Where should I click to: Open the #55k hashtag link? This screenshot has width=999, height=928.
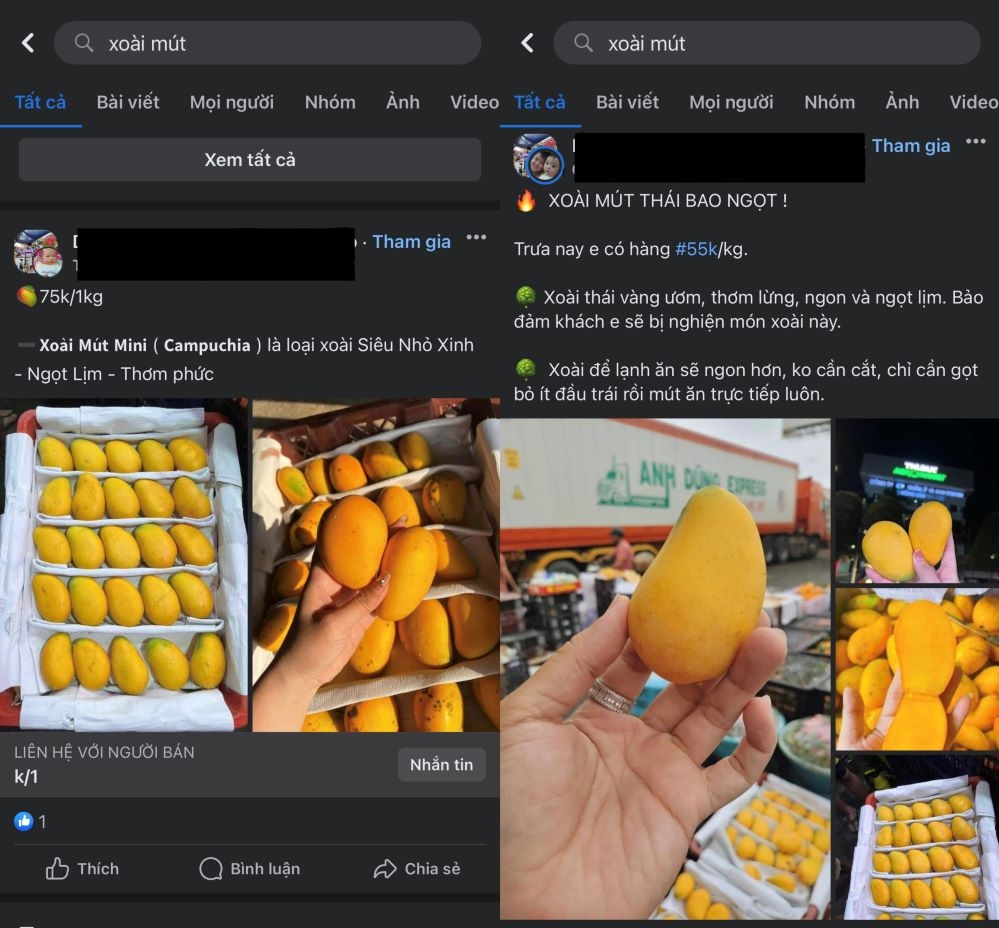click(x=696, y=249)
